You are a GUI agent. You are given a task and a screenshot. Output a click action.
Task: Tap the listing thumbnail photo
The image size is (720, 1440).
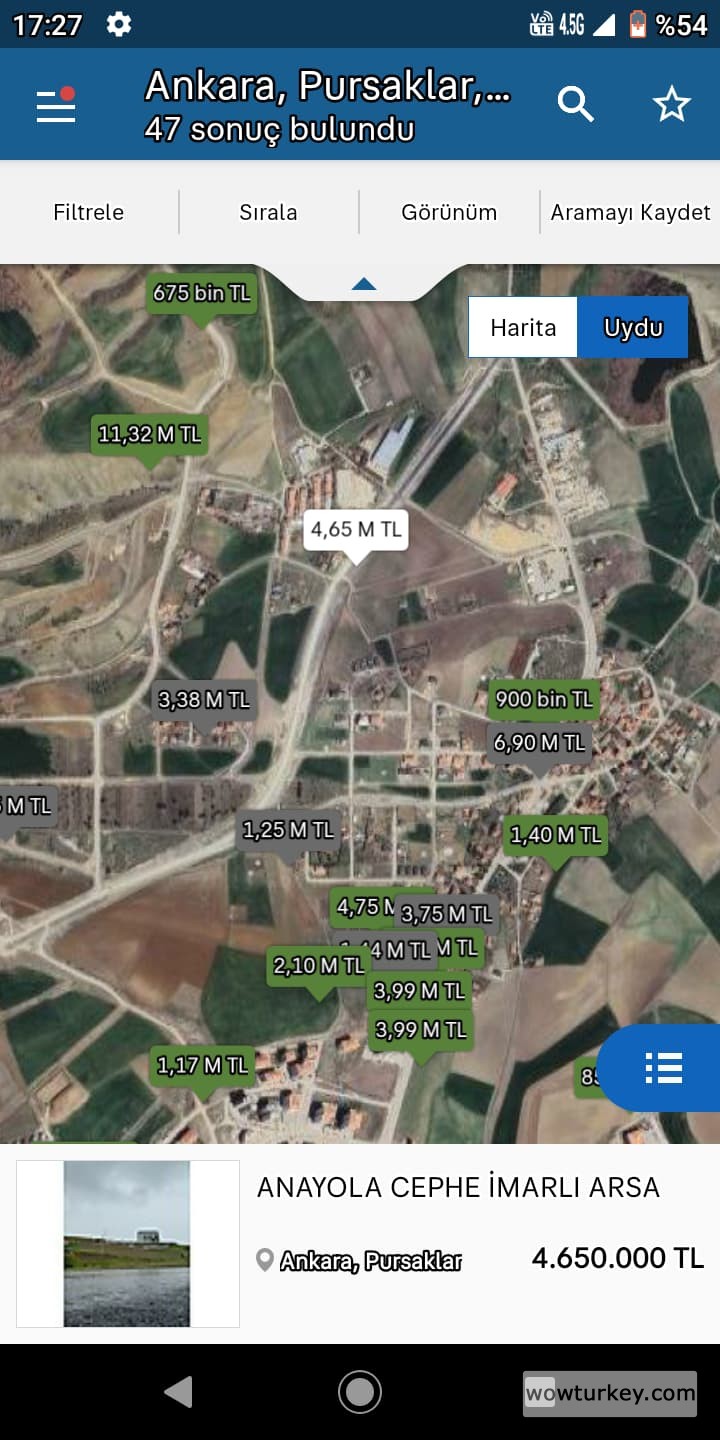click(127, 1243)
